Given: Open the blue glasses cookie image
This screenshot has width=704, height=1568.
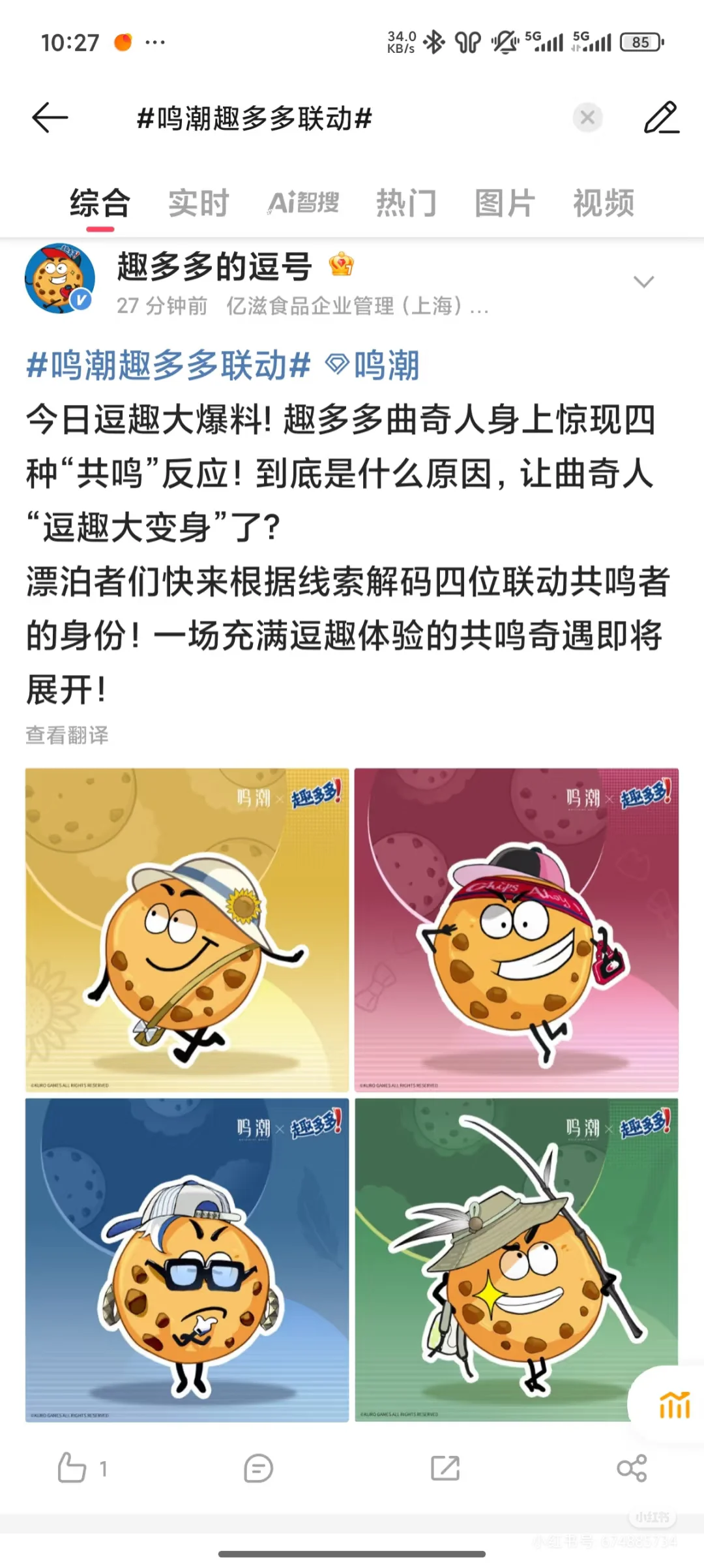Looking at the screenshot, I should tap(187, 1259).
